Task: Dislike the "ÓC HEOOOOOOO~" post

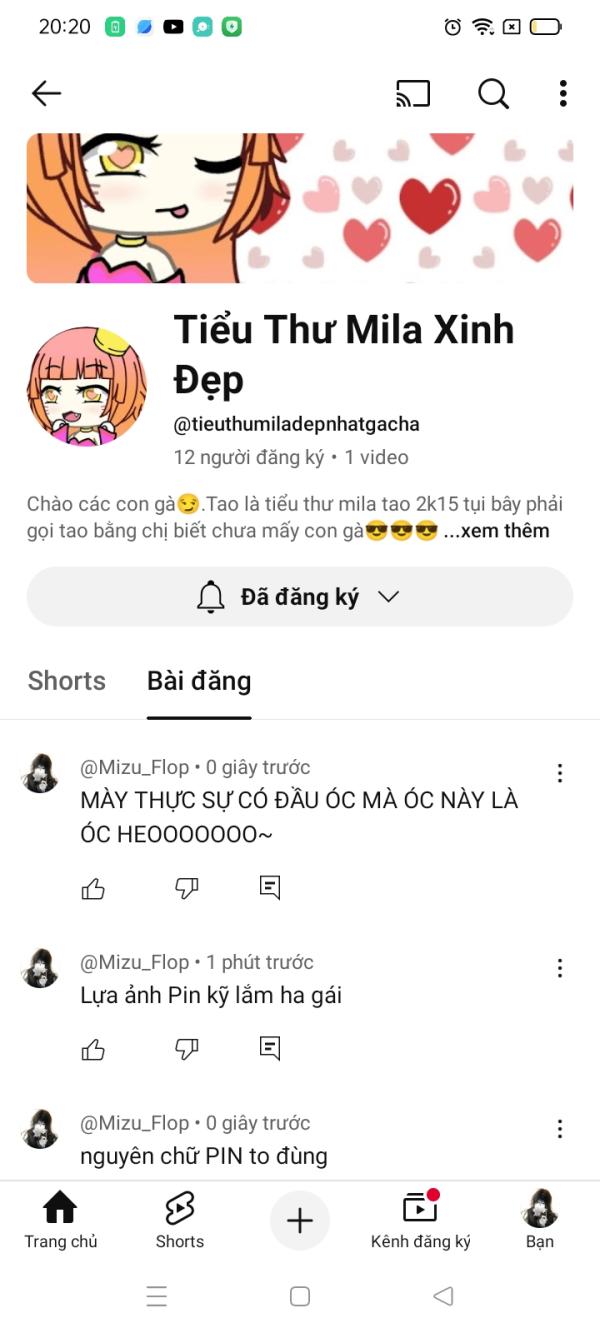Action: pyautogui.click(x=187, y=888)
